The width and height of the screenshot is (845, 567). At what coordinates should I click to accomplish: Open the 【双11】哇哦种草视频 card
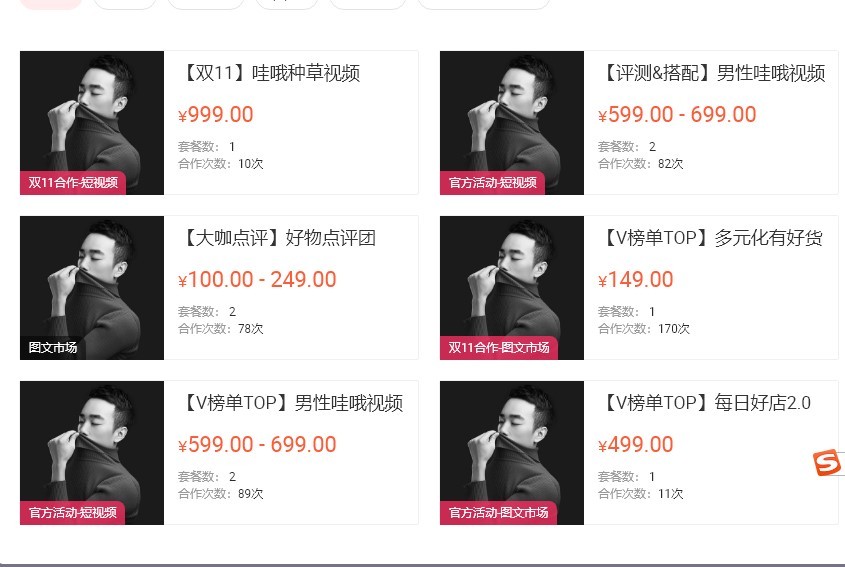pyautogui.click(x=270, y=74)
